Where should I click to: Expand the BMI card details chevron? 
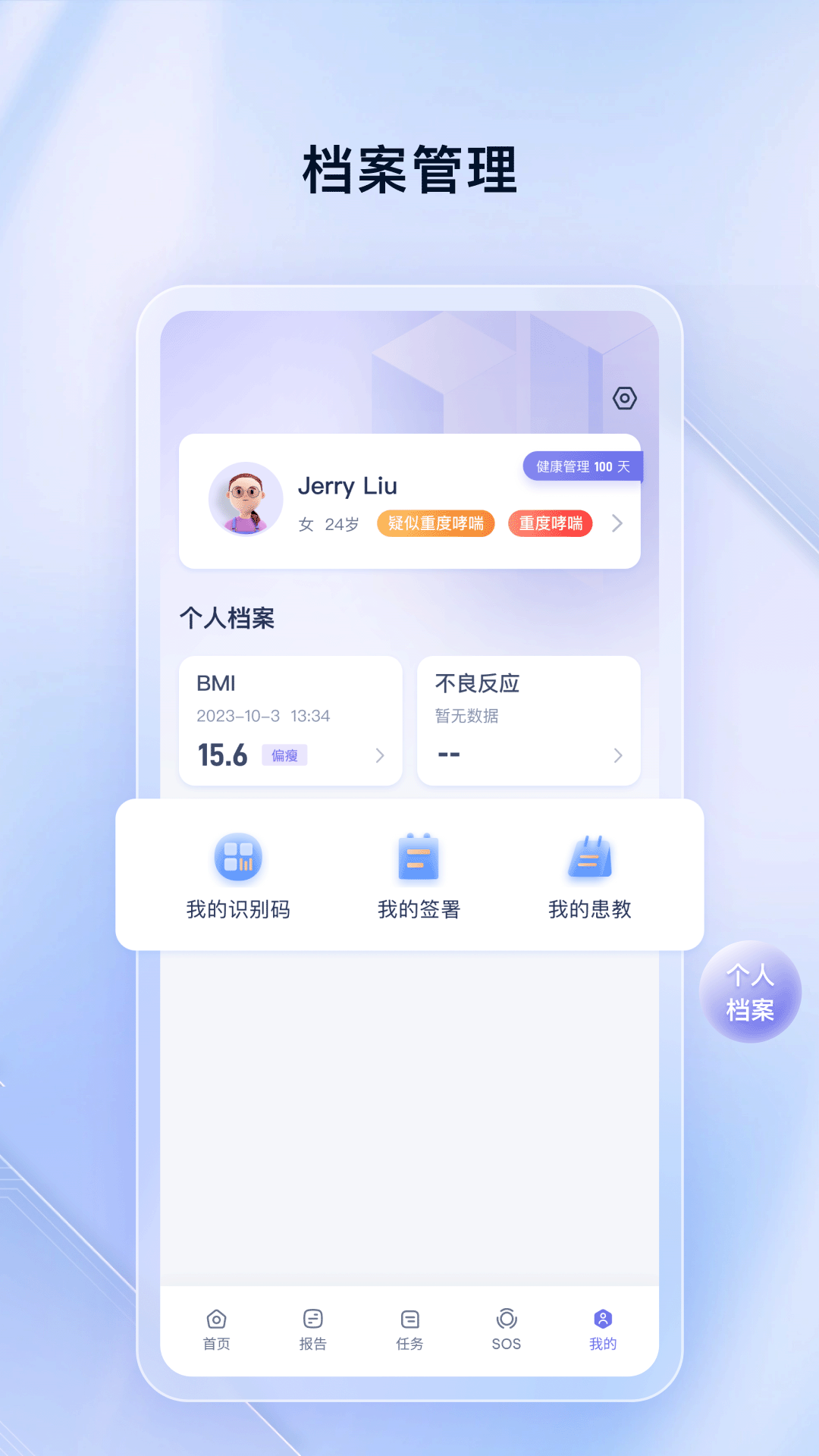(378, 755)
